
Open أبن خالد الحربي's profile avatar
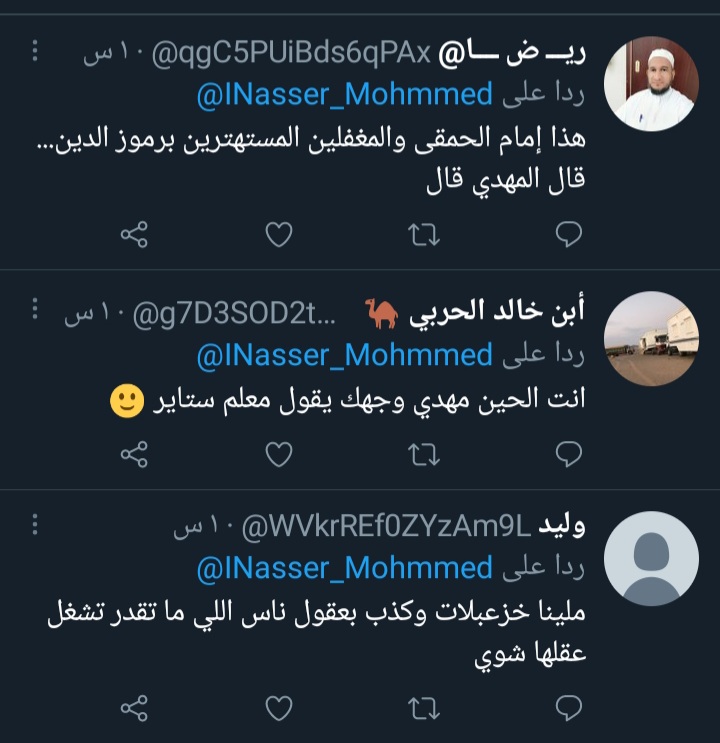click(x=652, y=338)
